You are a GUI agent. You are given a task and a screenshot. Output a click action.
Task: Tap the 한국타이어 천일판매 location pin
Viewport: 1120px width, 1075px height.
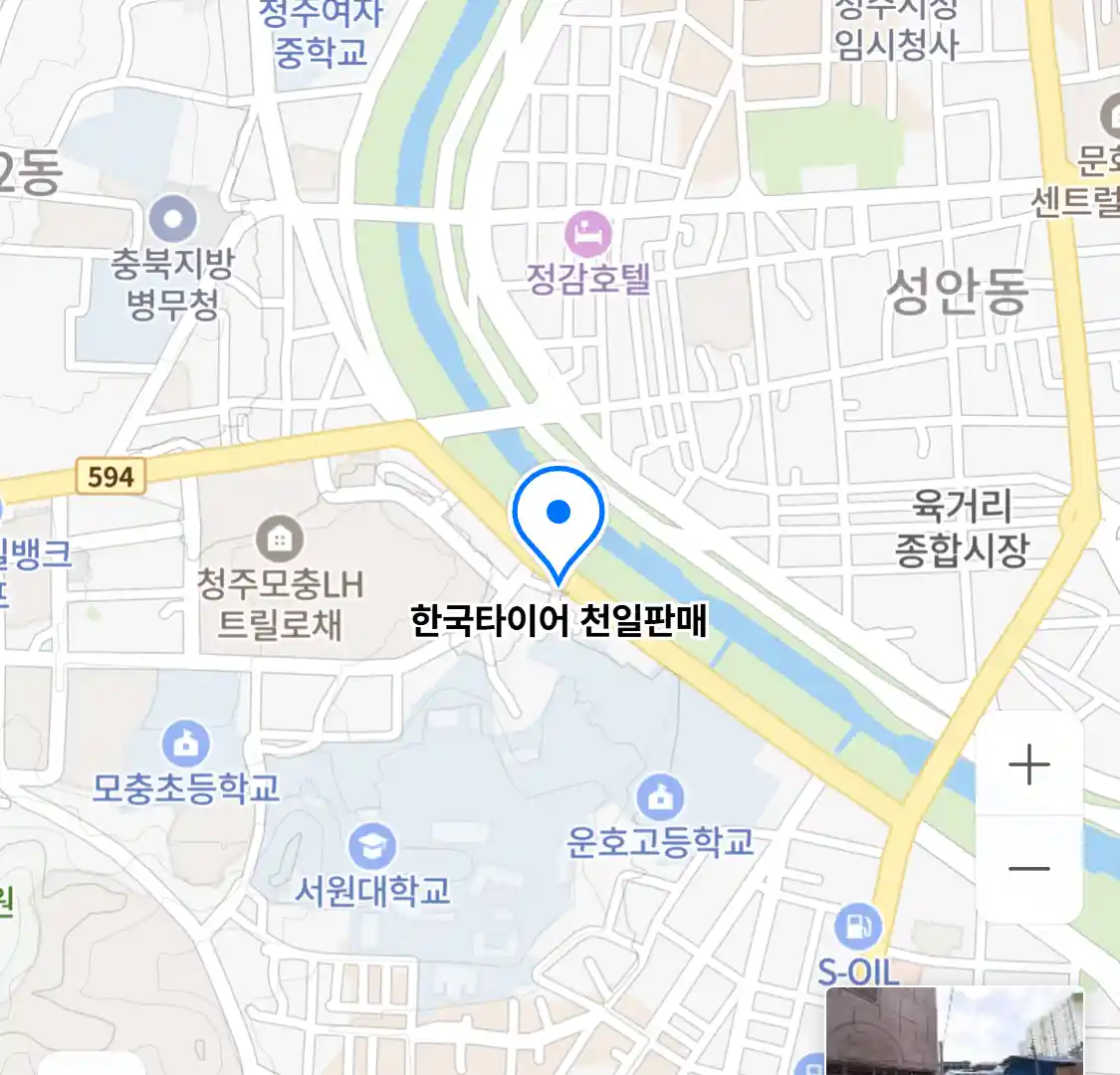(559, 521)
